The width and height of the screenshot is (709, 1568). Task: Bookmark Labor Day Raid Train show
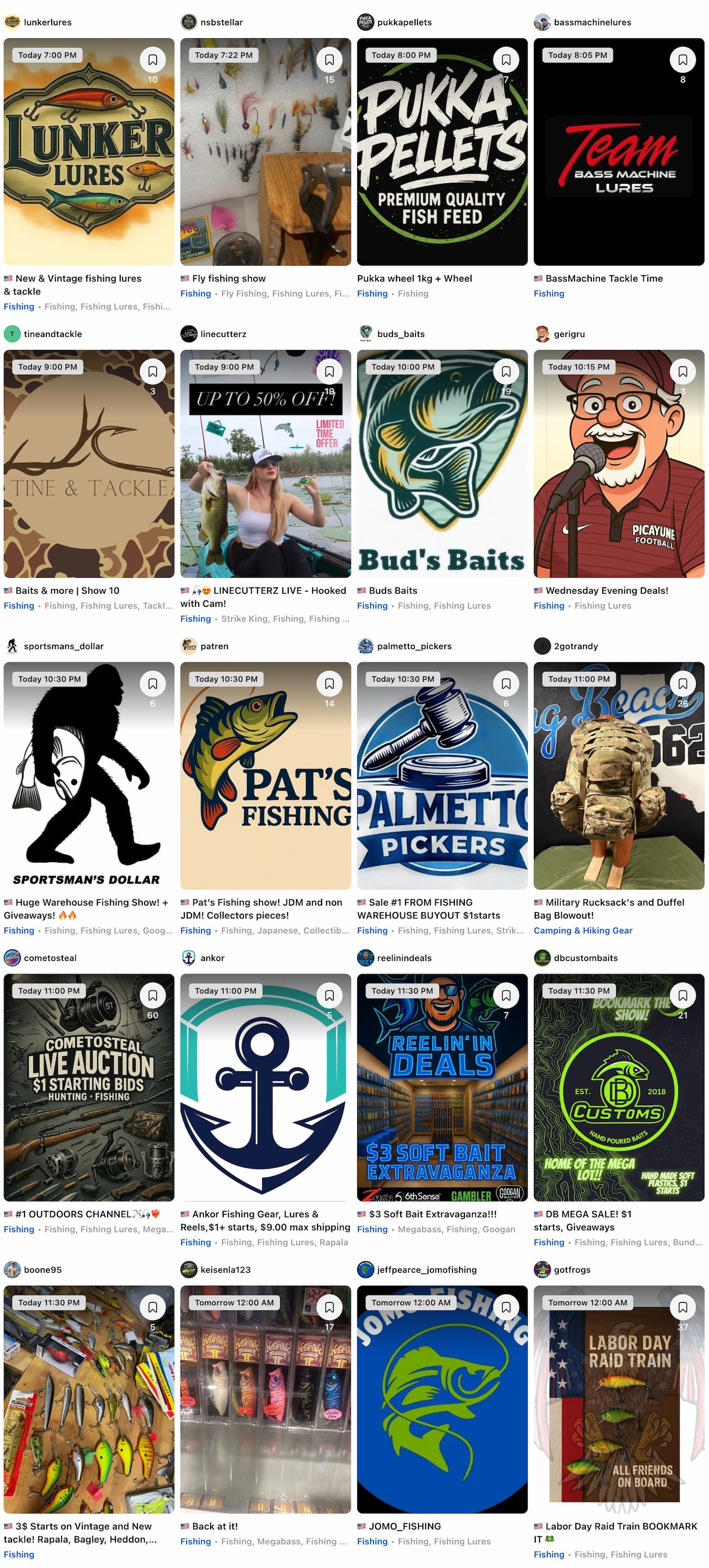(683, 1307)
